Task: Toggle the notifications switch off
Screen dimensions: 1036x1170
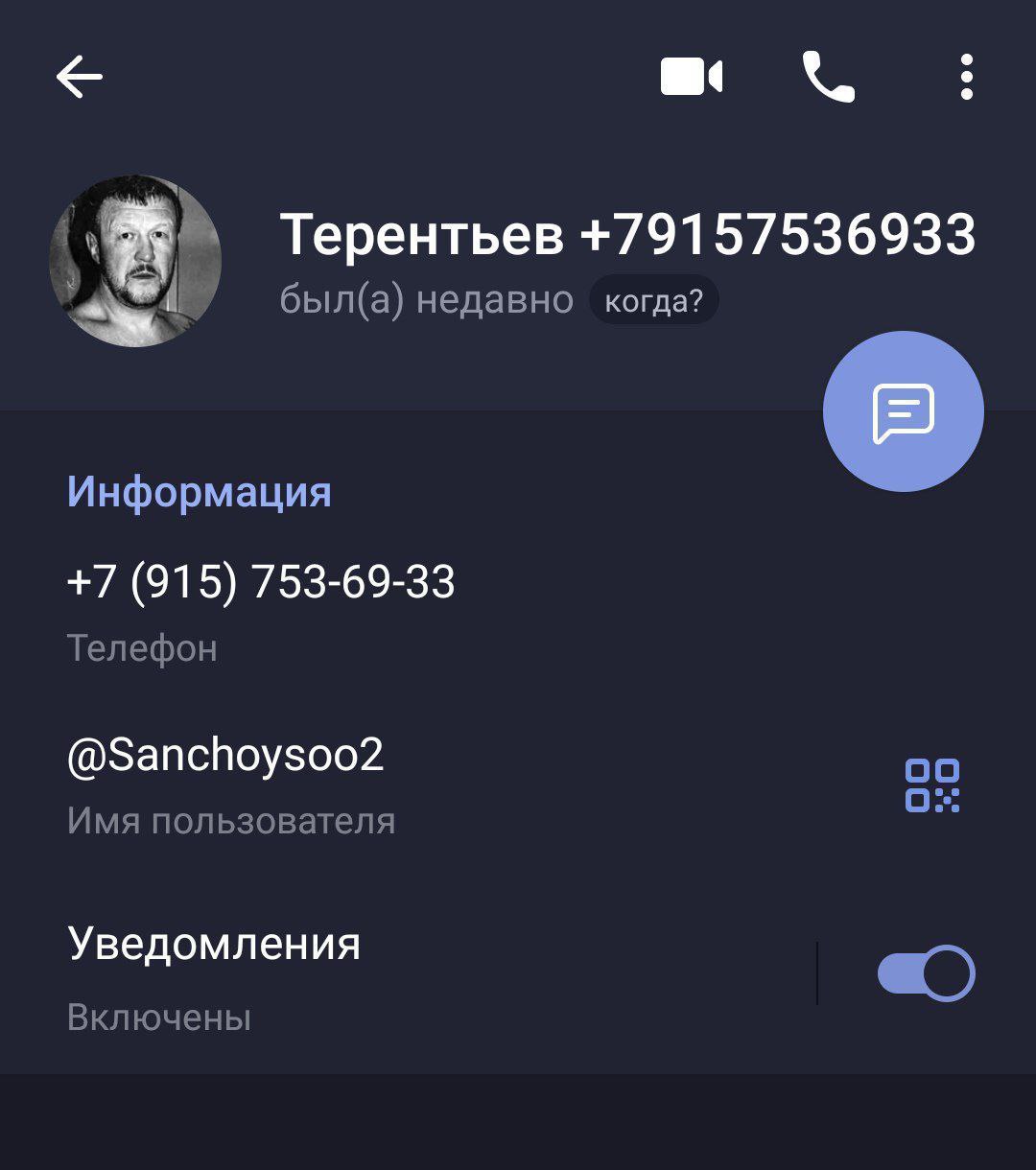Action: pos(926,973)
